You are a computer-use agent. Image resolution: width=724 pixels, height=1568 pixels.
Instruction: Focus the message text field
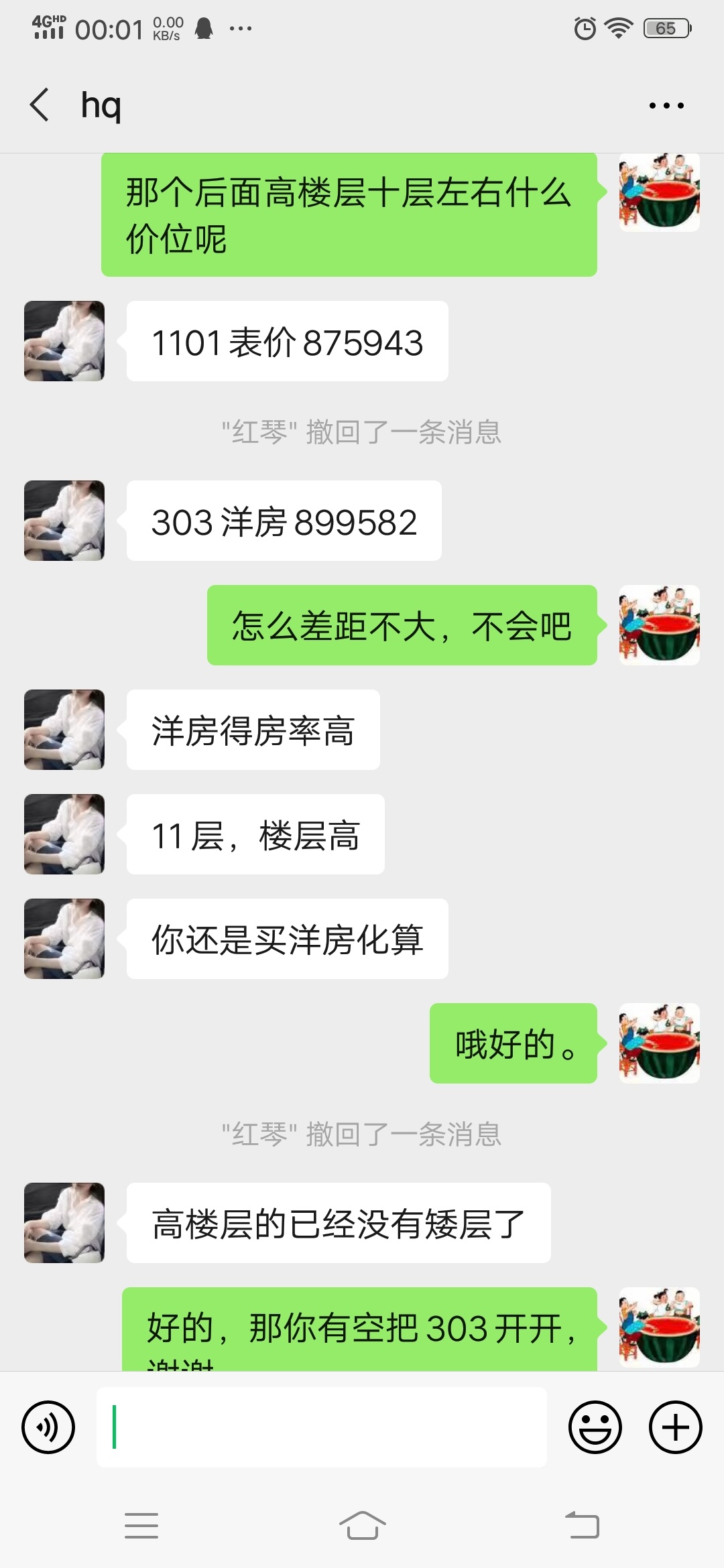322,1427
